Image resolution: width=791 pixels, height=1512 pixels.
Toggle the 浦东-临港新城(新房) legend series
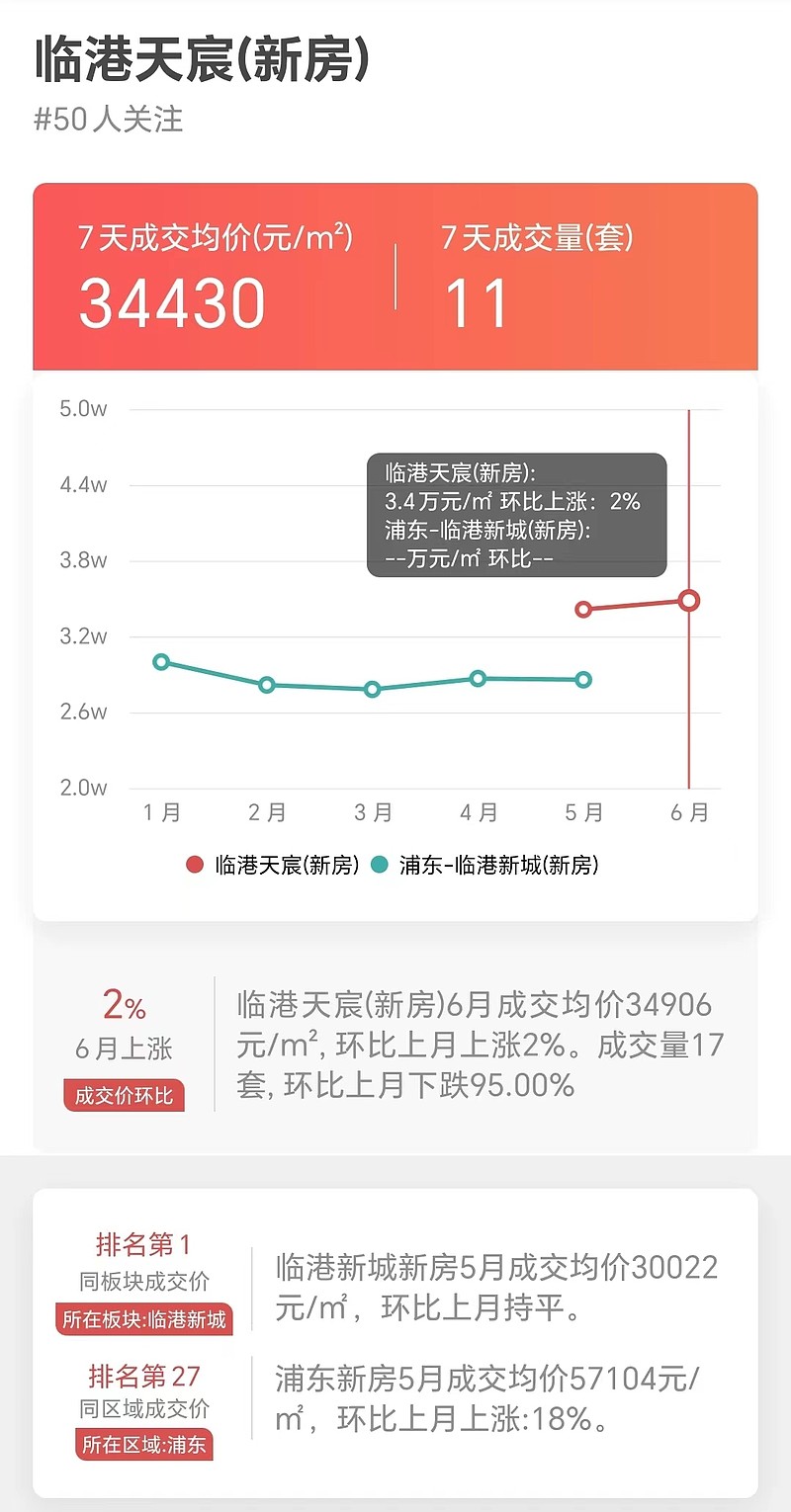[x=484, y=866]
